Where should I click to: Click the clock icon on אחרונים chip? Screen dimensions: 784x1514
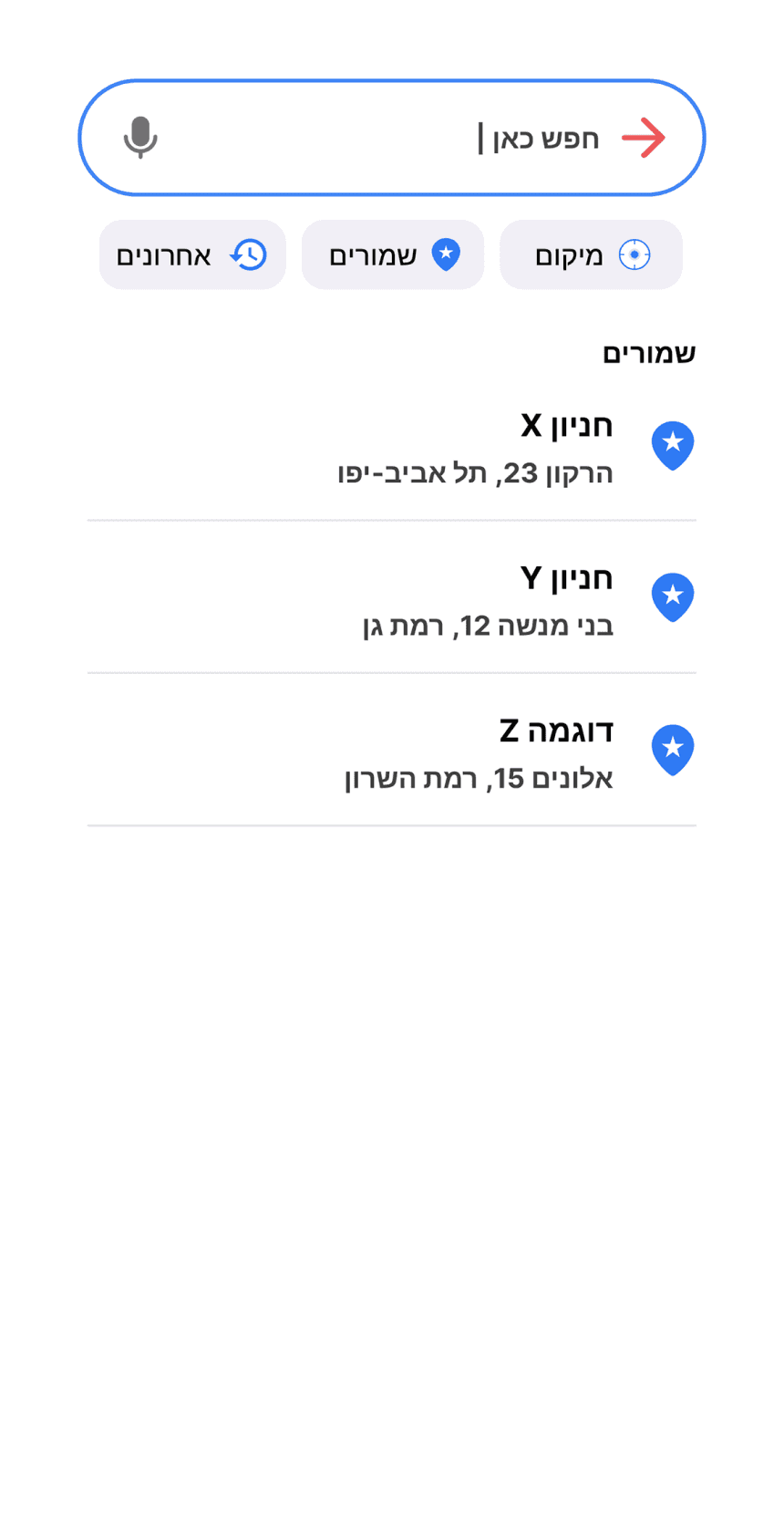coord(248,254)
